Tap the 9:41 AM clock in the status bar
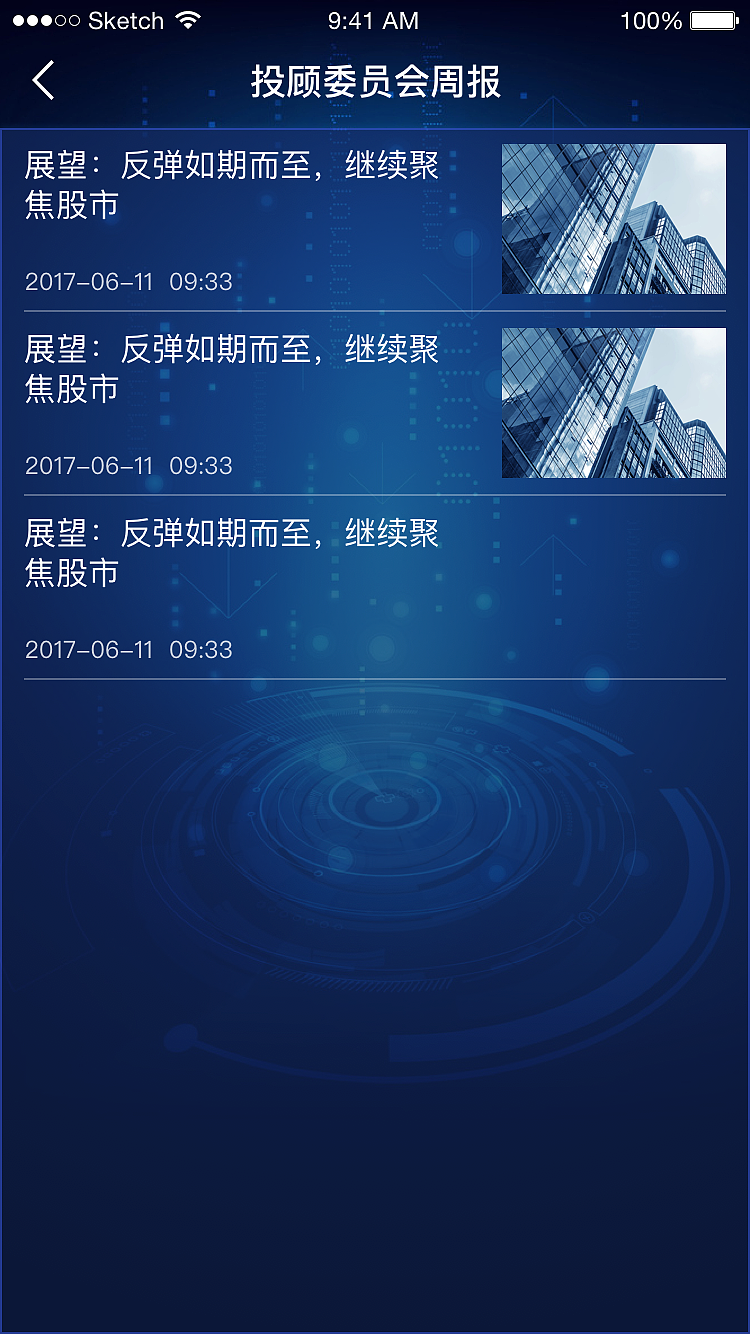The height and width of the screenshot is (1334, 750). click(x=373, y=20)
